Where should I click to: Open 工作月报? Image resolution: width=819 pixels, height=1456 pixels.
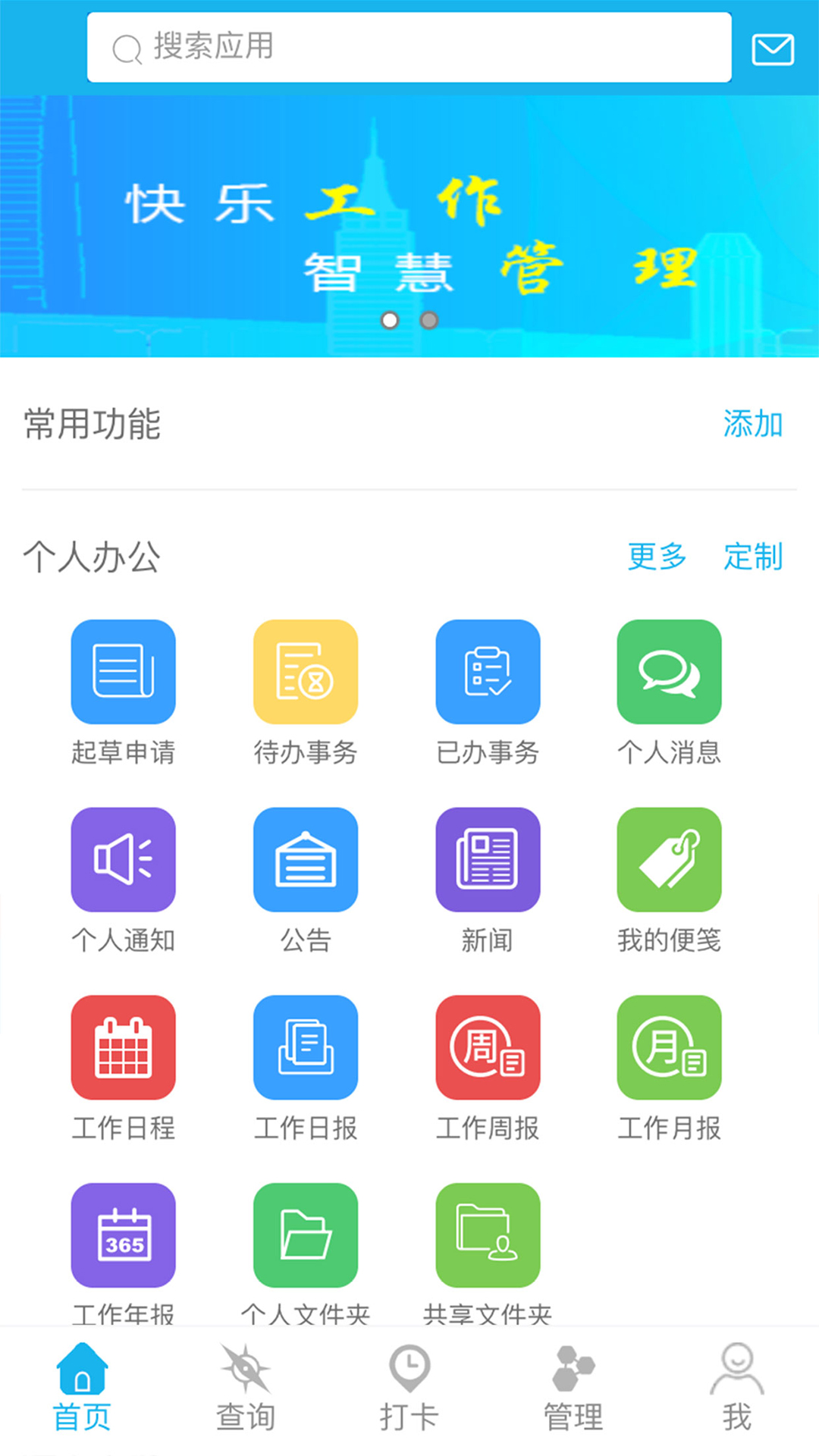[x=669, y=1048]
